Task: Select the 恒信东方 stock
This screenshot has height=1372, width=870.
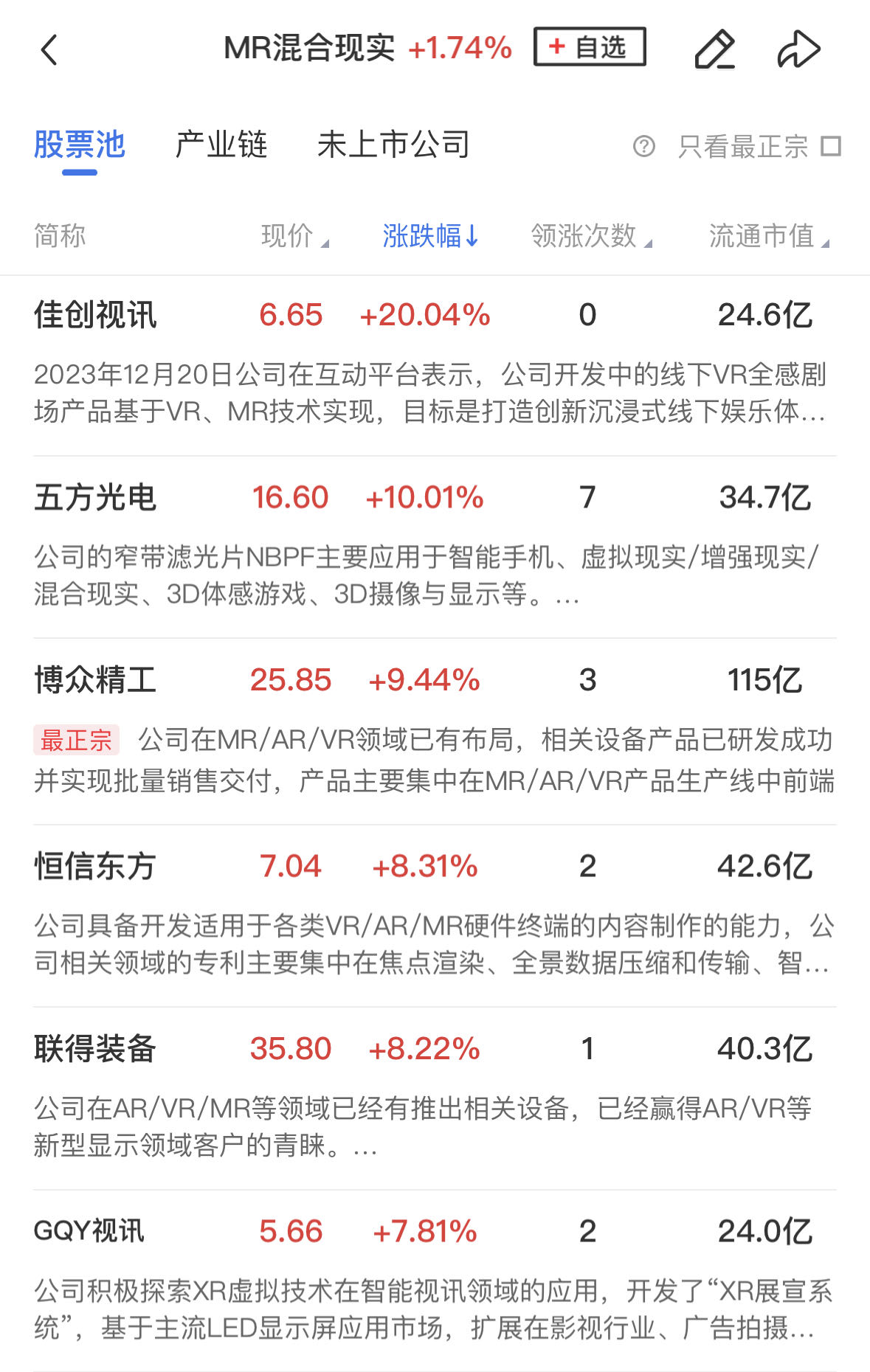Action: (95, 866)
